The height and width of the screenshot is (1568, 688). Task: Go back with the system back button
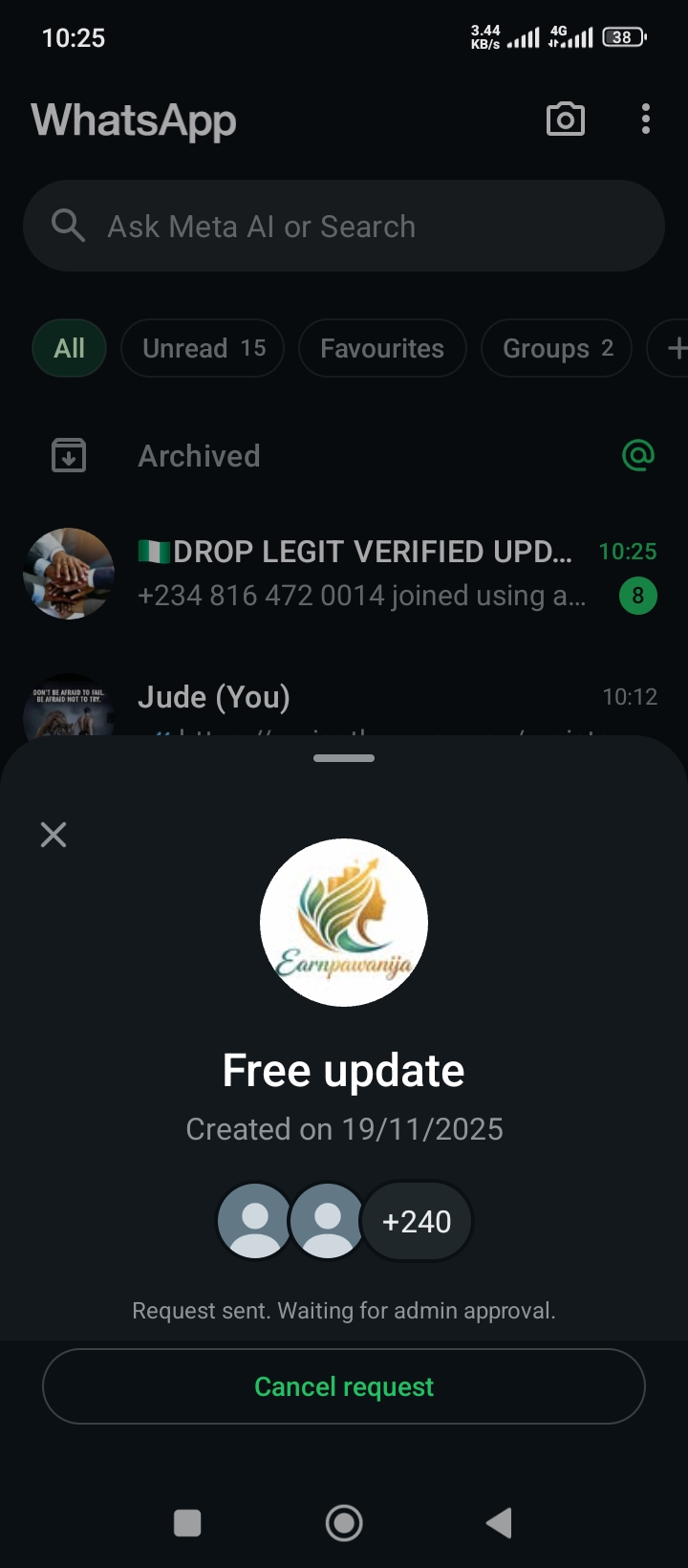(499, 1523)
